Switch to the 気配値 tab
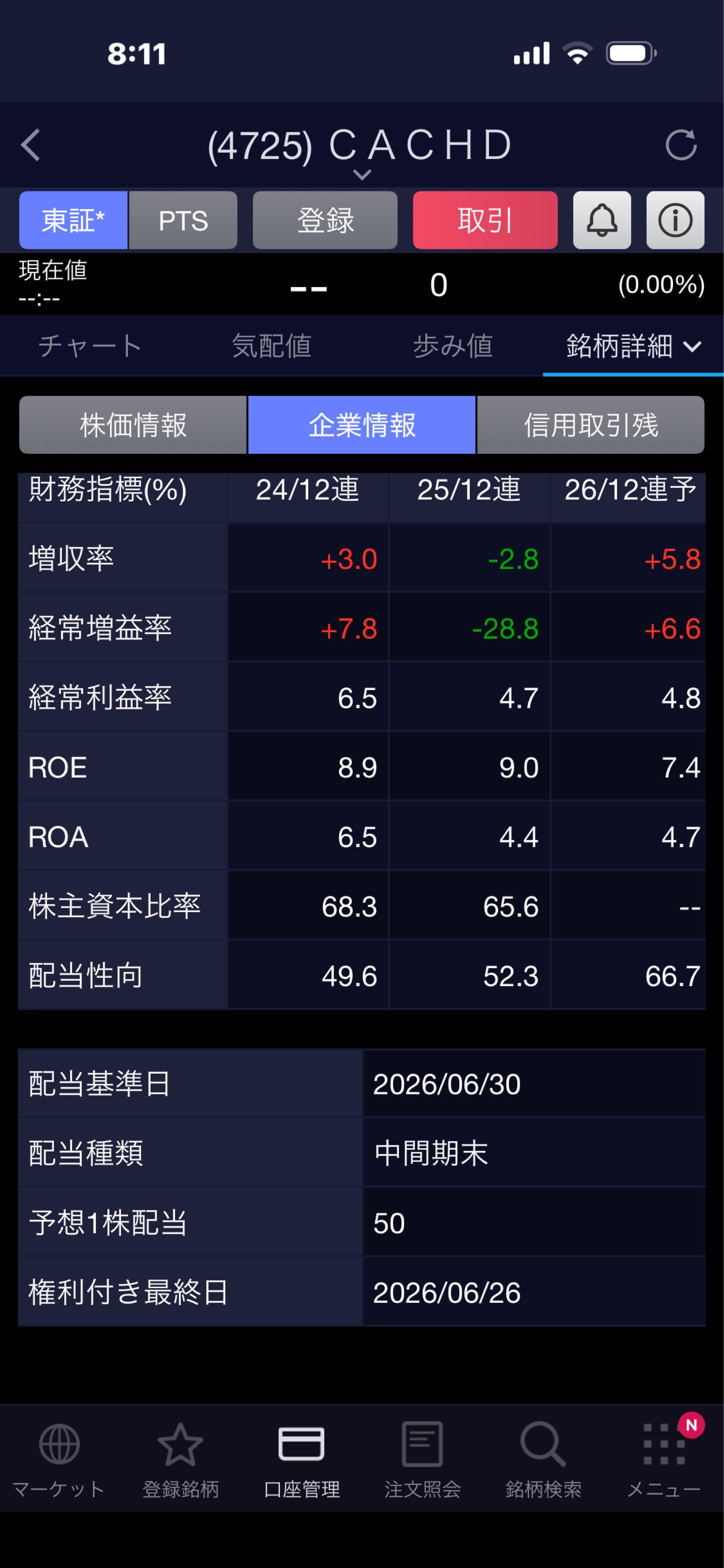 (x=271, y=346)
